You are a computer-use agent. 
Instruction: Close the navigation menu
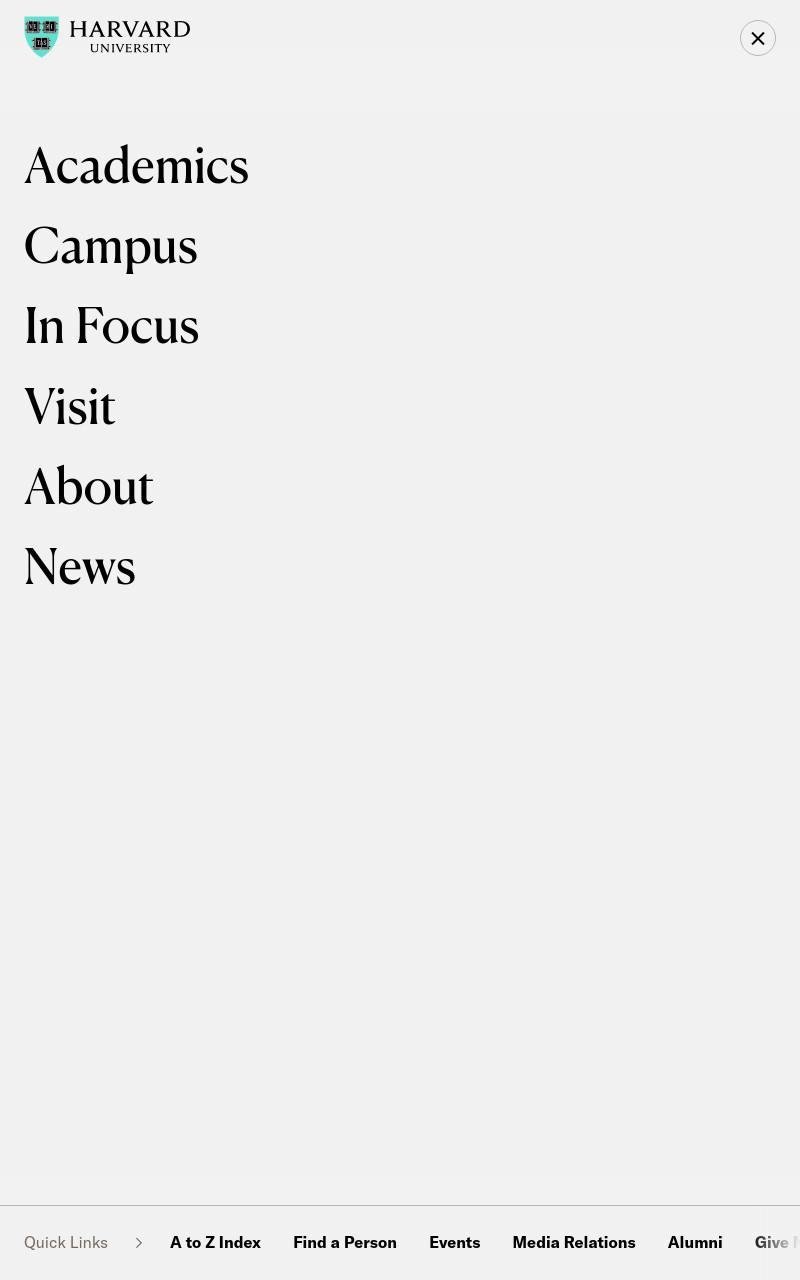pos(758,38)
